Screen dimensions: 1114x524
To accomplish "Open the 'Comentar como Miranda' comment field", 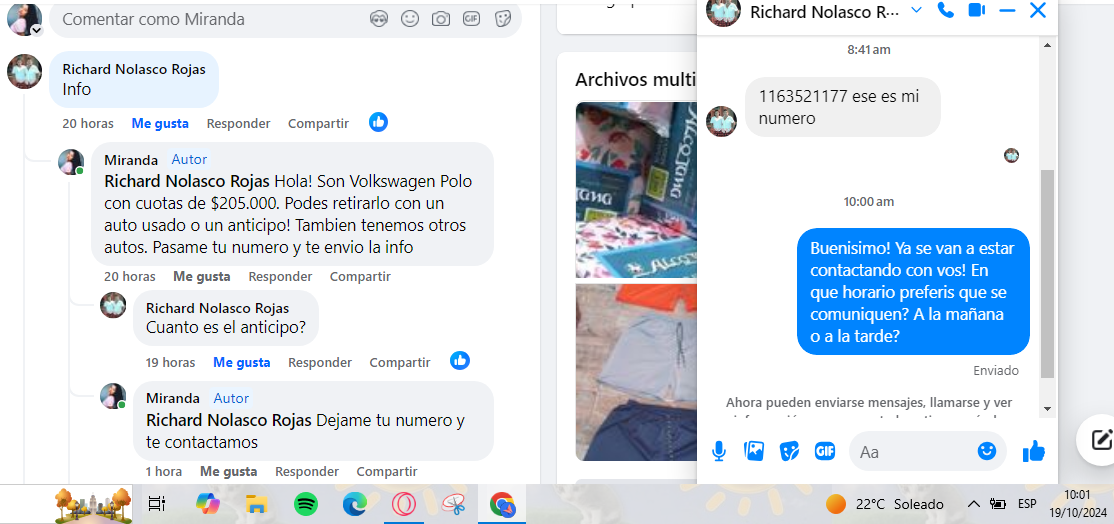I will 200,19.
